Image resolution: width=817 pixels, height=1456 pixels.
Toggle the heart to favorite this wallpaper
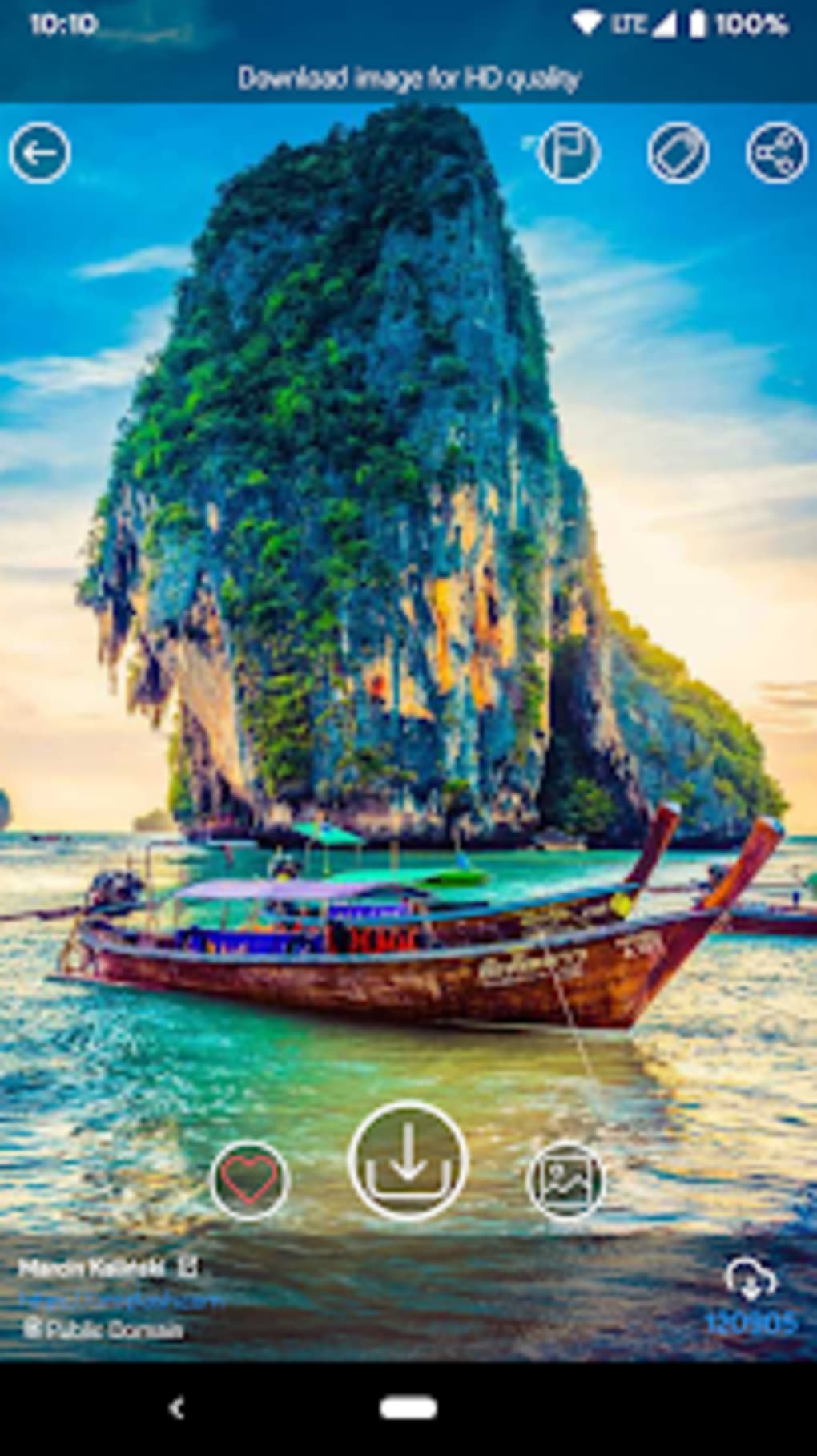tap(252, 1179)
